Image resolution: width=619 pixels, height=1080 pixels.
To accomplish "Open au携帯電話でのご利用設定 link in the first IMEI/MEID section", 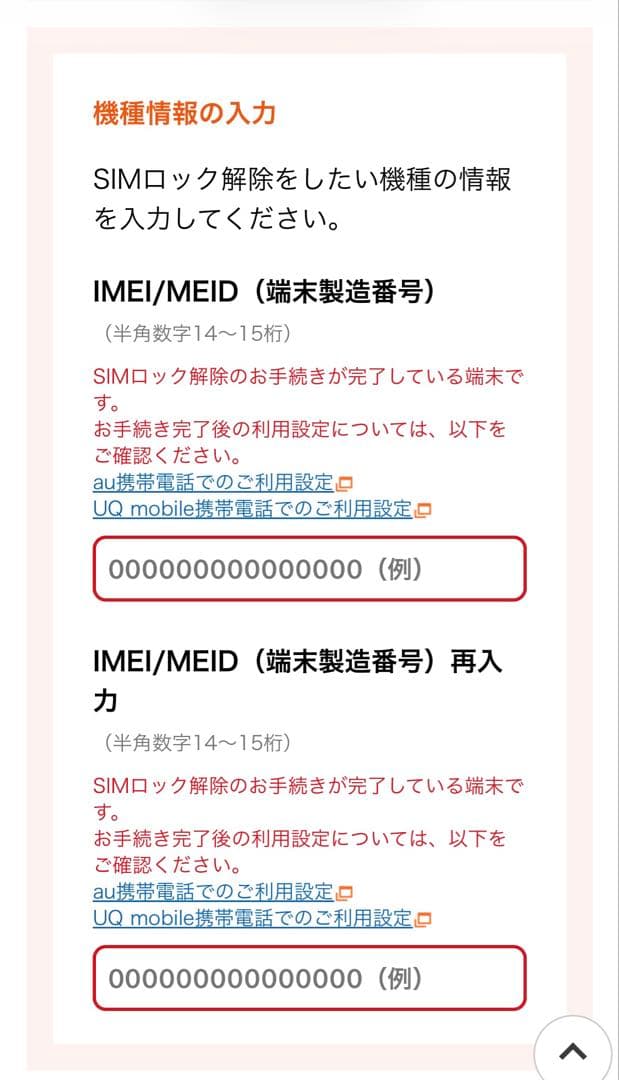I will 213,483.
